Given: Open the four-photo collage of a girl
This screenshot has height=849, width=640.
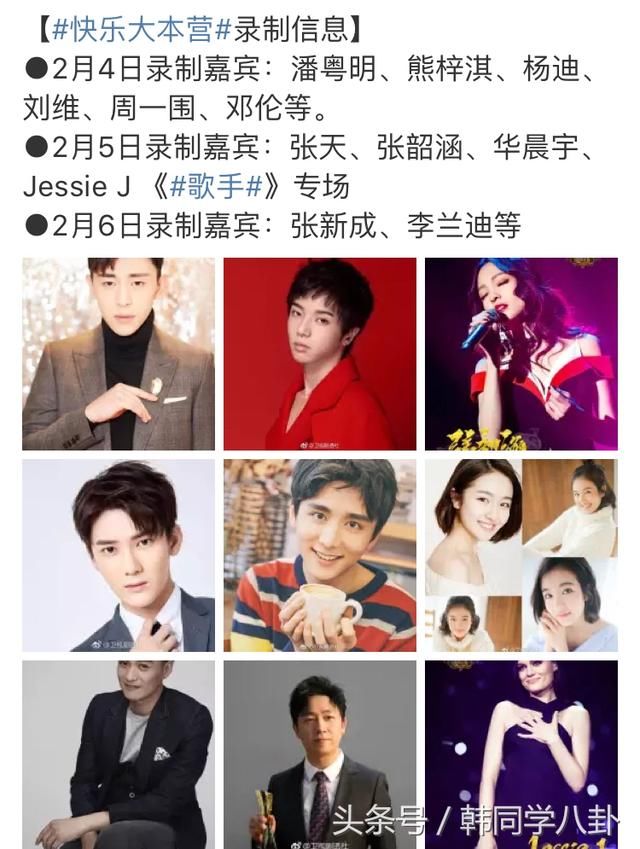Looking at the screenshot, I should pyautogui.click(x=520, y=555).
